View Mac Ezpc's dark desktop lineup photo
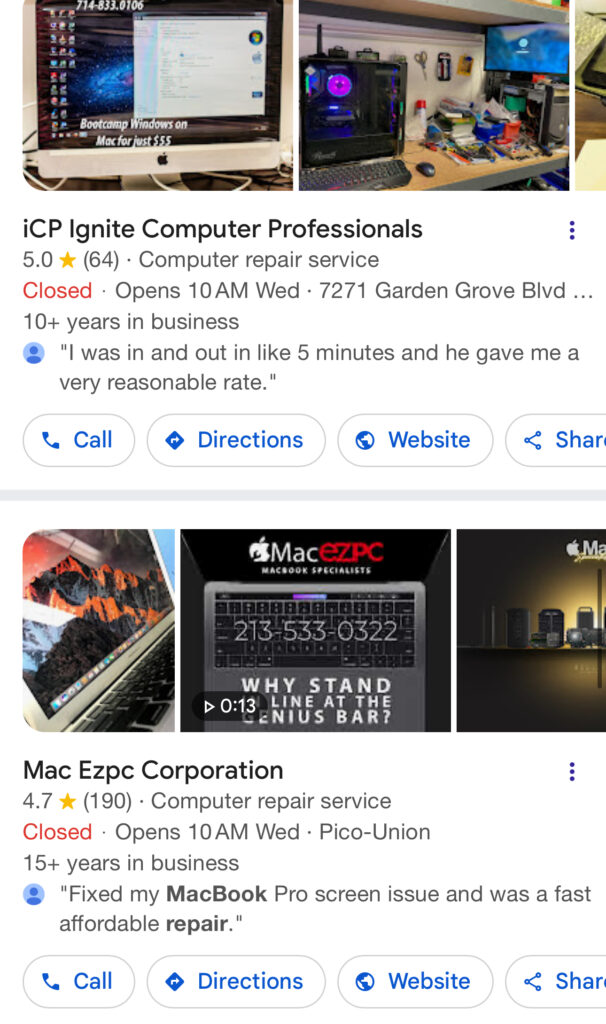 pyautogui.click(x=531, y=630)
